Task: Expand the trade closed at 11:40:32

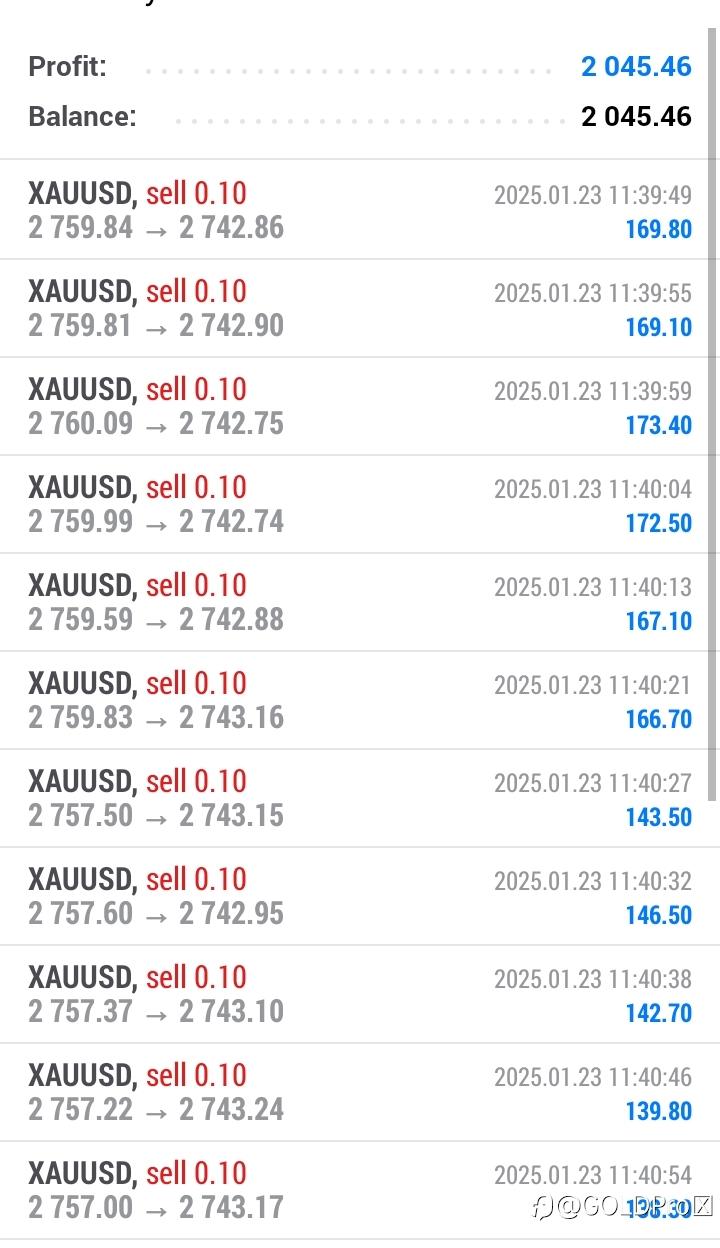Action: [x=360, y=896]
